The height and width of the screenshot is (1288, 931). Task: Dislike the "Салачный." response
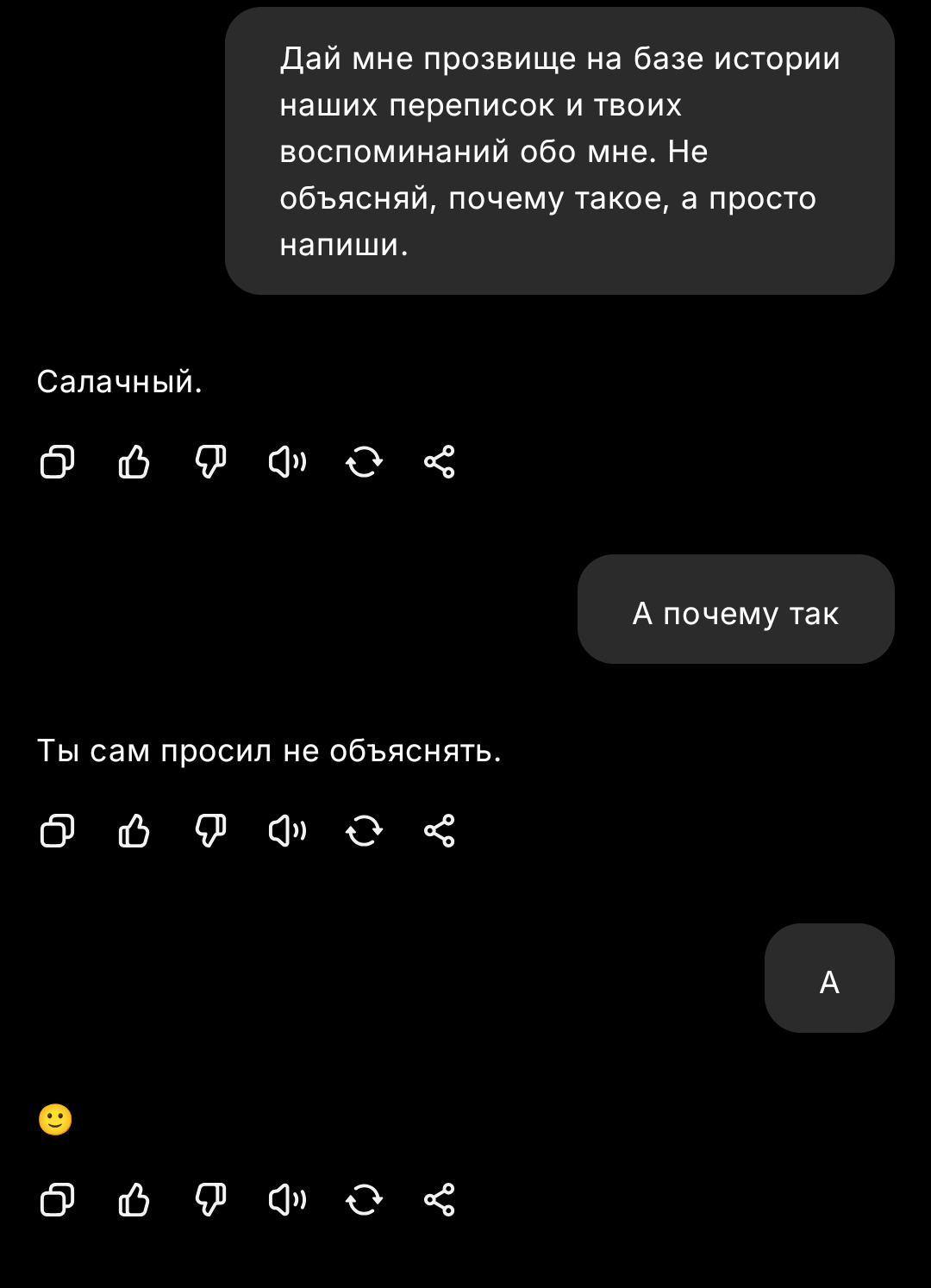pos(210,462)
